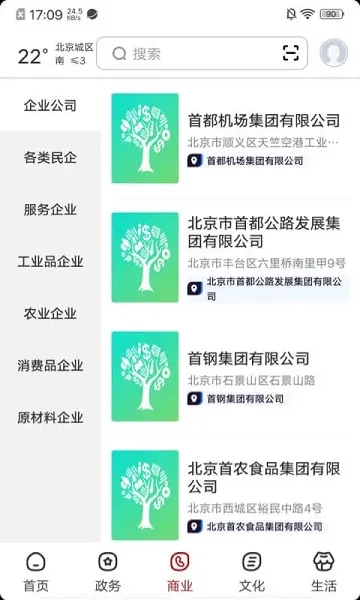Open the 原材料企业 category
This screenshot has width=360, height=600.
click(50, 417)
